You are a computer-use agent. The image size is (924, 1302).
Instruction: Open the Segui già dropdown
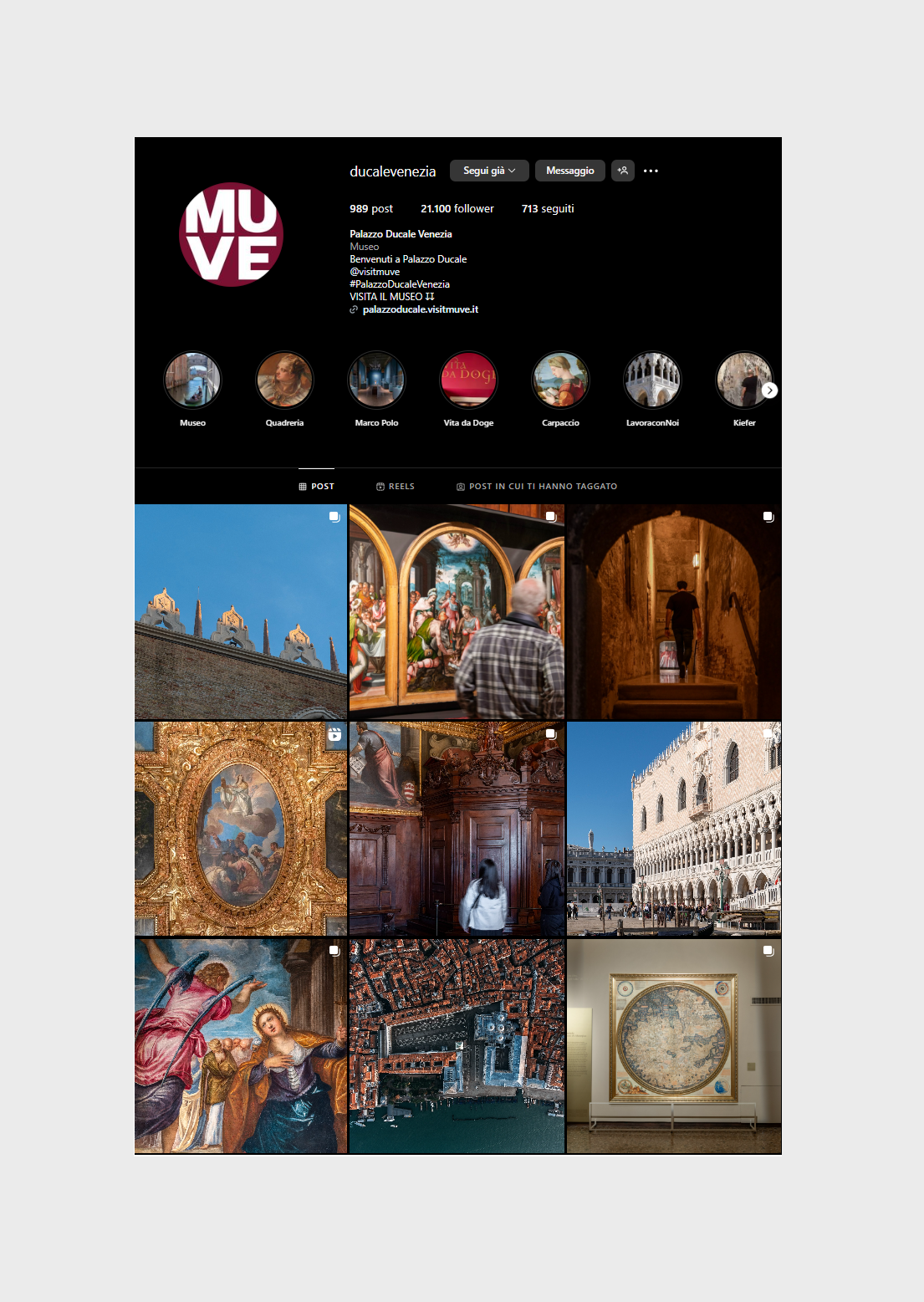489,171
